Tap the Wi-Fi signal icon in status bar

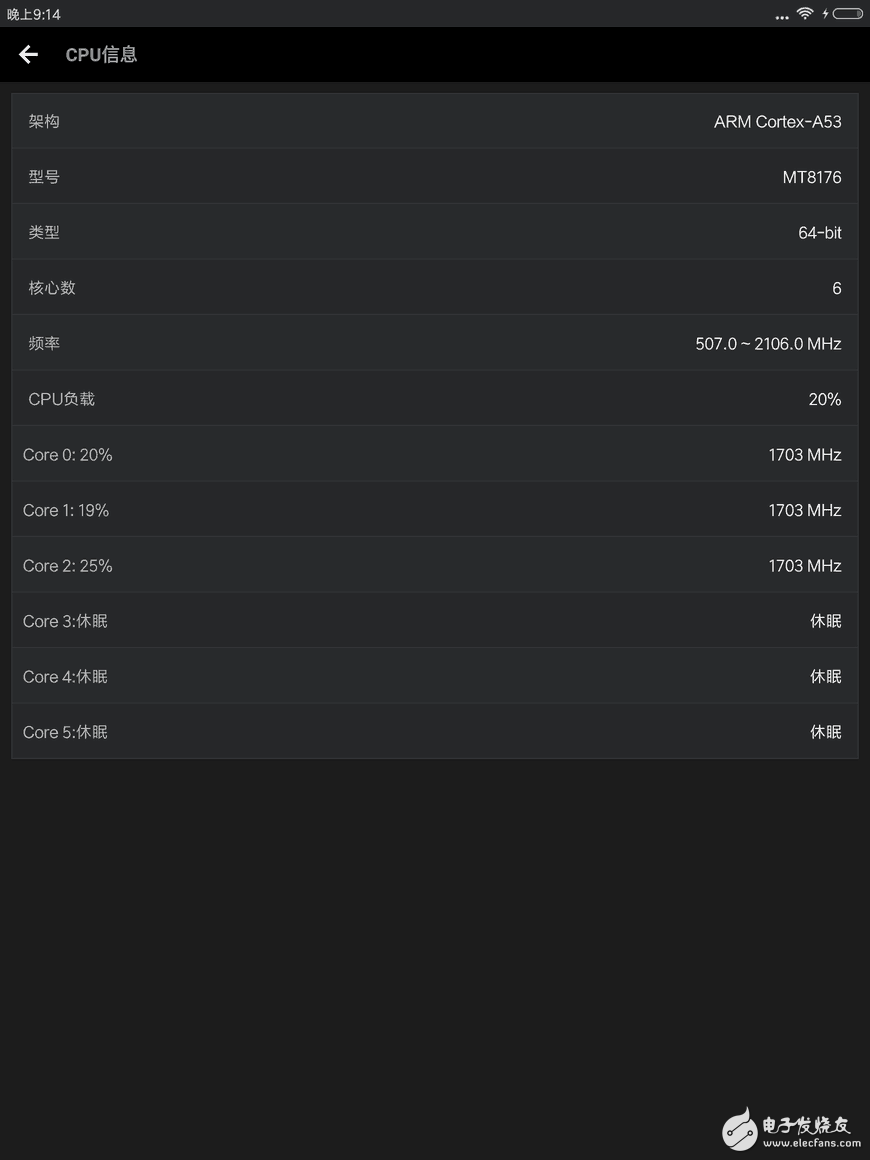806,14
